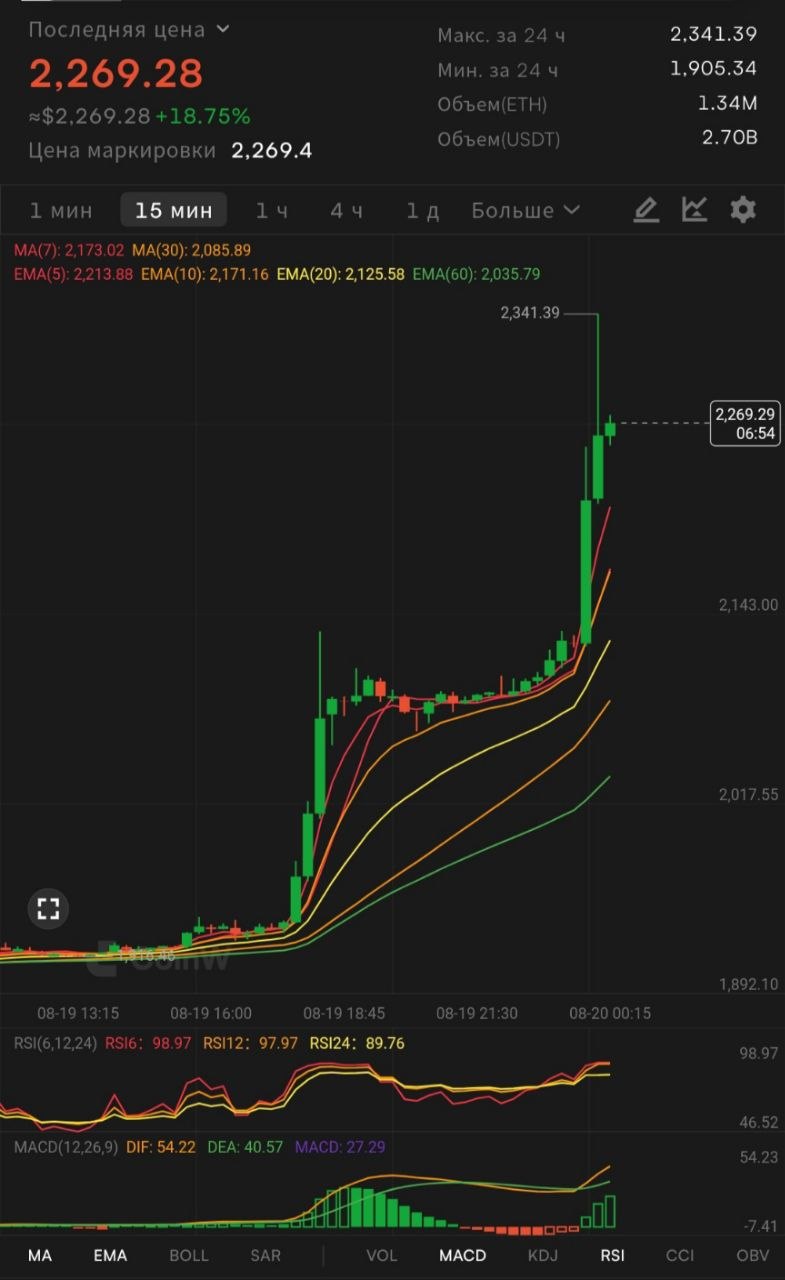Select the 15 мин interval
The height and width of the screenshot is (1280, 785).
174,210
